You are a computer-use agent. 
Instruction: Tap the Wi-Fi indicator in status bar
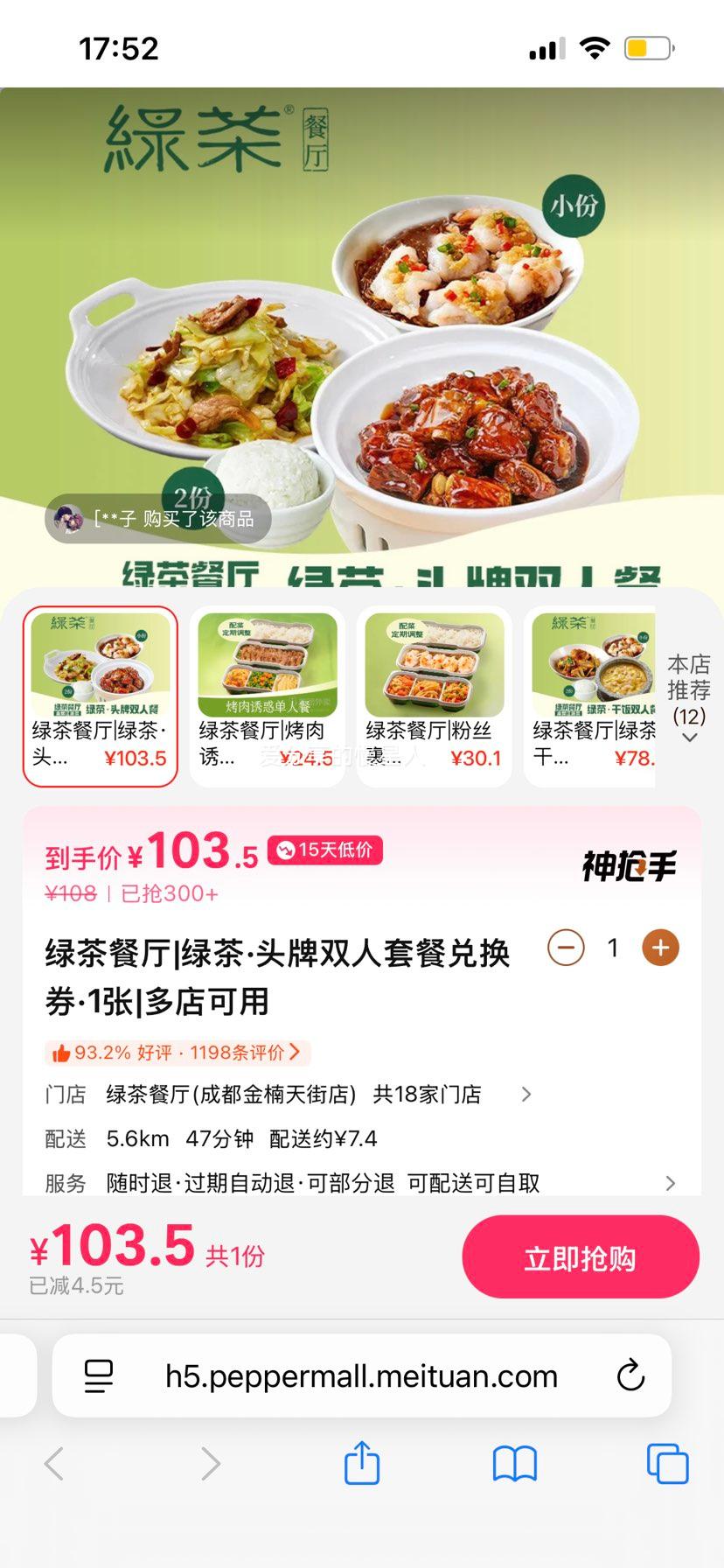click(594, 48)
